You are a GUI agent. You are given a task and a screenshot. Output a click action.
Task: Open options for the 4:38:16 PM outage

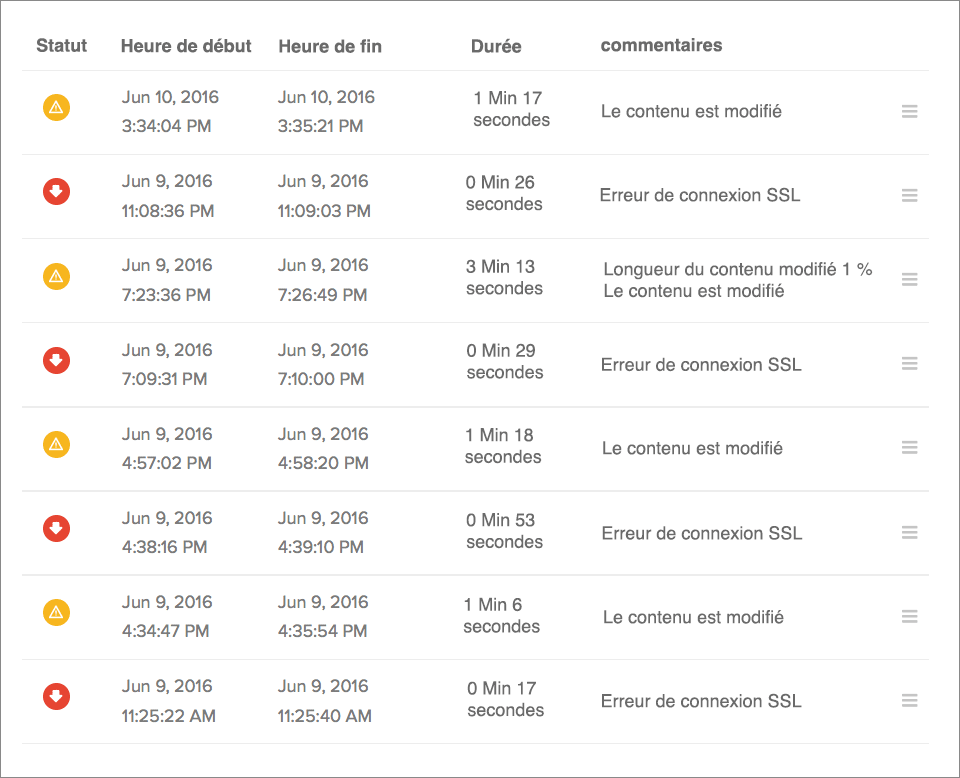click(x=909, y=533)
